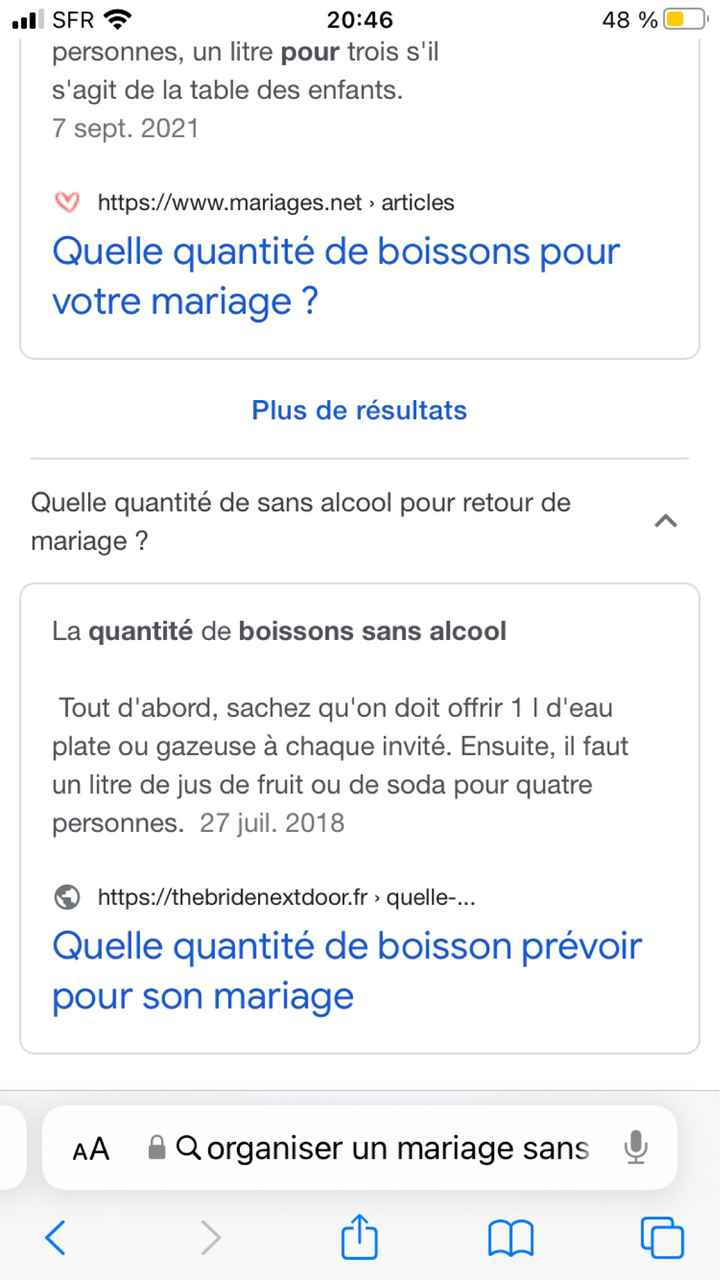Tap the forward navigation arrow
This screenshot has width=720, height=1280.
[210, 1237]
